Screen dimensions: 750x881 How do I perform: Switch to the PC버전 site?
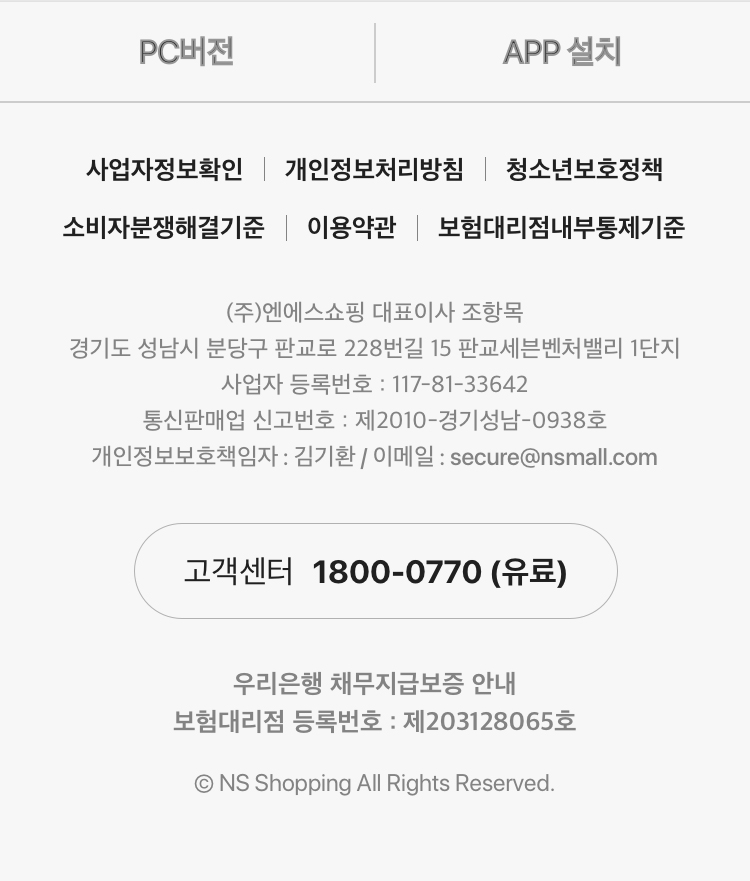click(x=187, y=52)
